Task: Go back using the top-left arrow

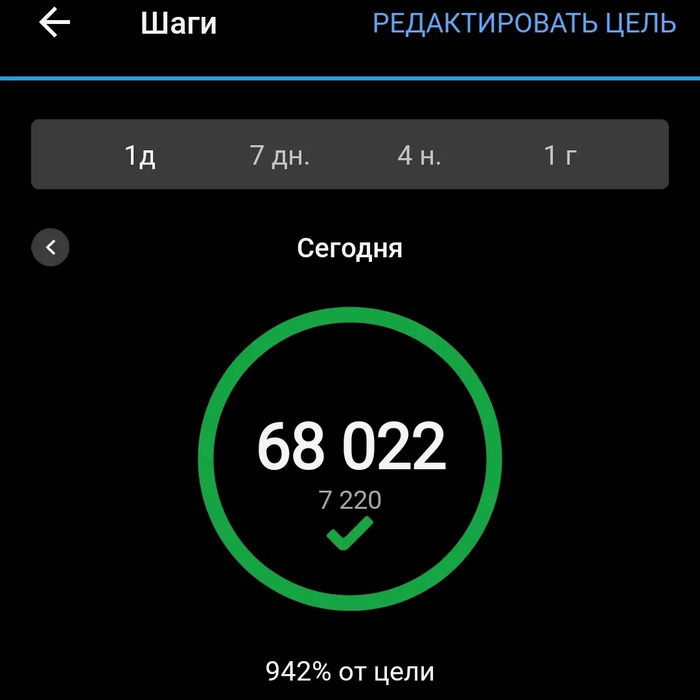Action: point(54,24)
